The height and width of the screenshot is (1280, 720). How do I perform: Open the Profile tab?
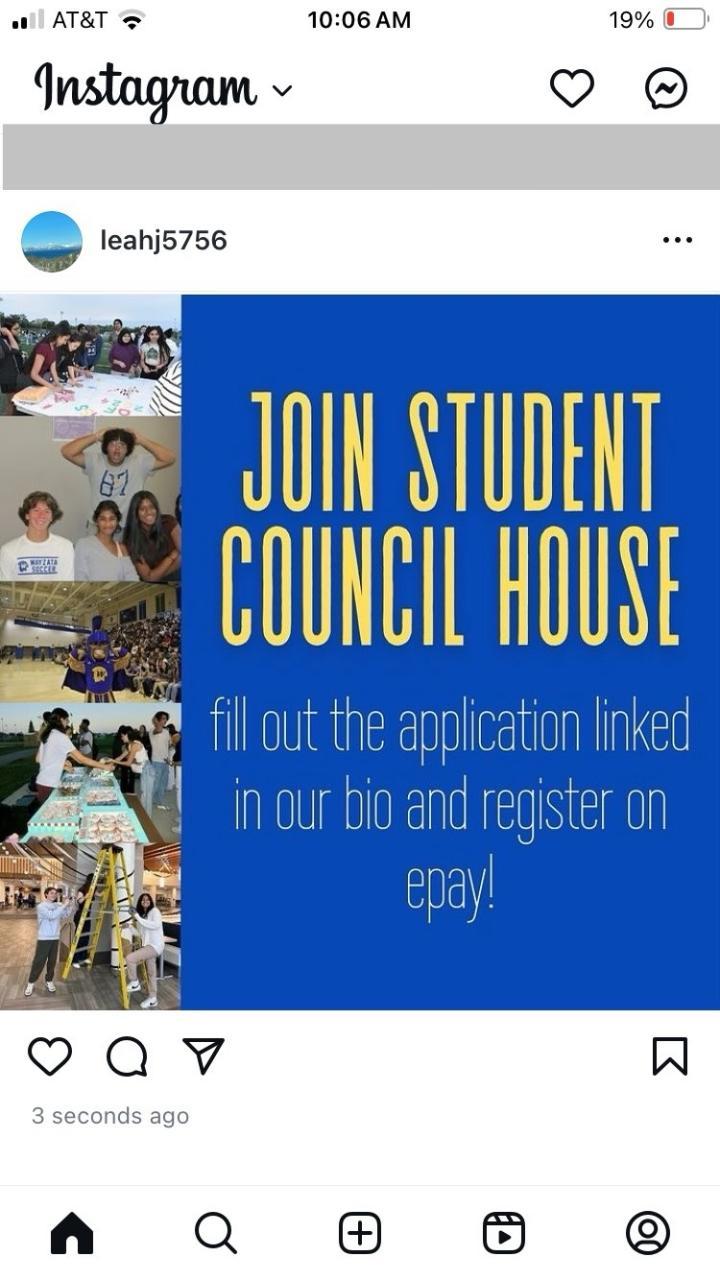point(647,1233)
